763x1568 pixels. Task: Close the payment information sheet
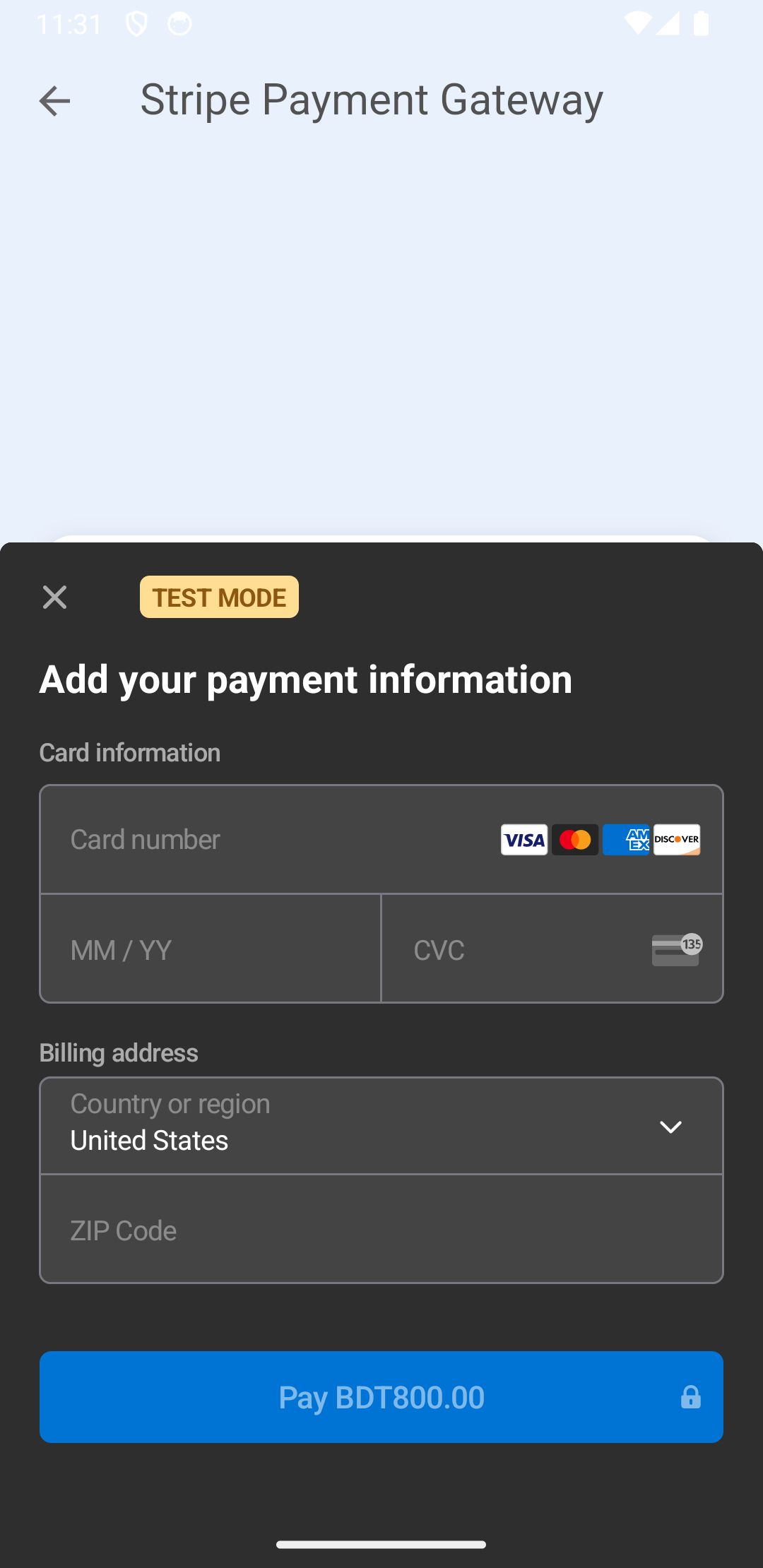pos(54,597)
